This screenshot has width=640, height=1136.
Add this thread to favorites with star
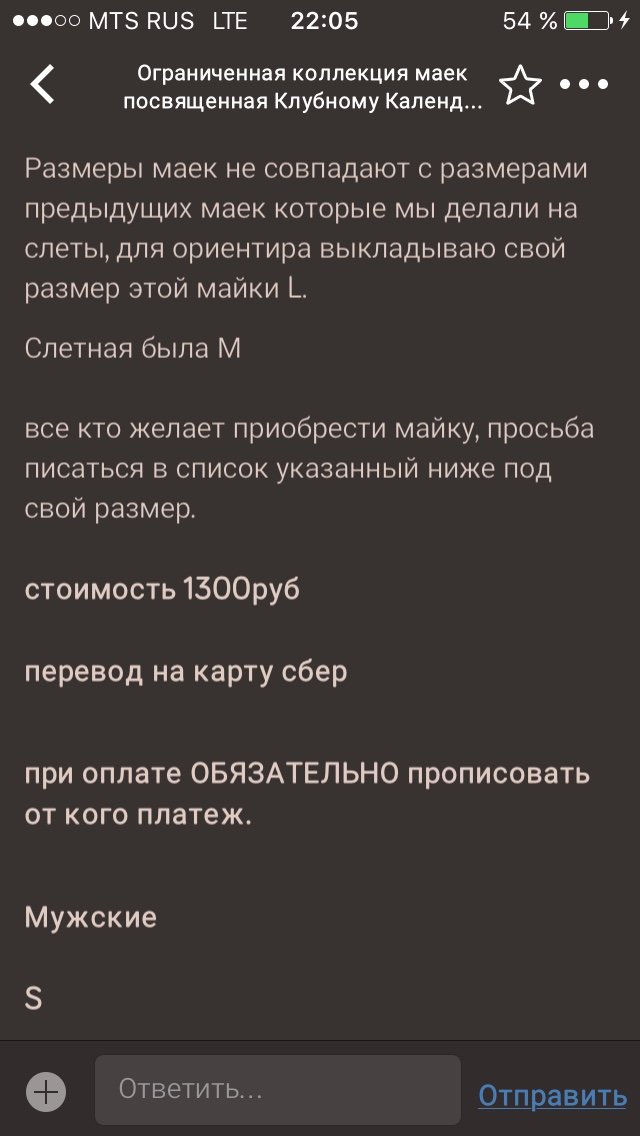coord(519,86)
